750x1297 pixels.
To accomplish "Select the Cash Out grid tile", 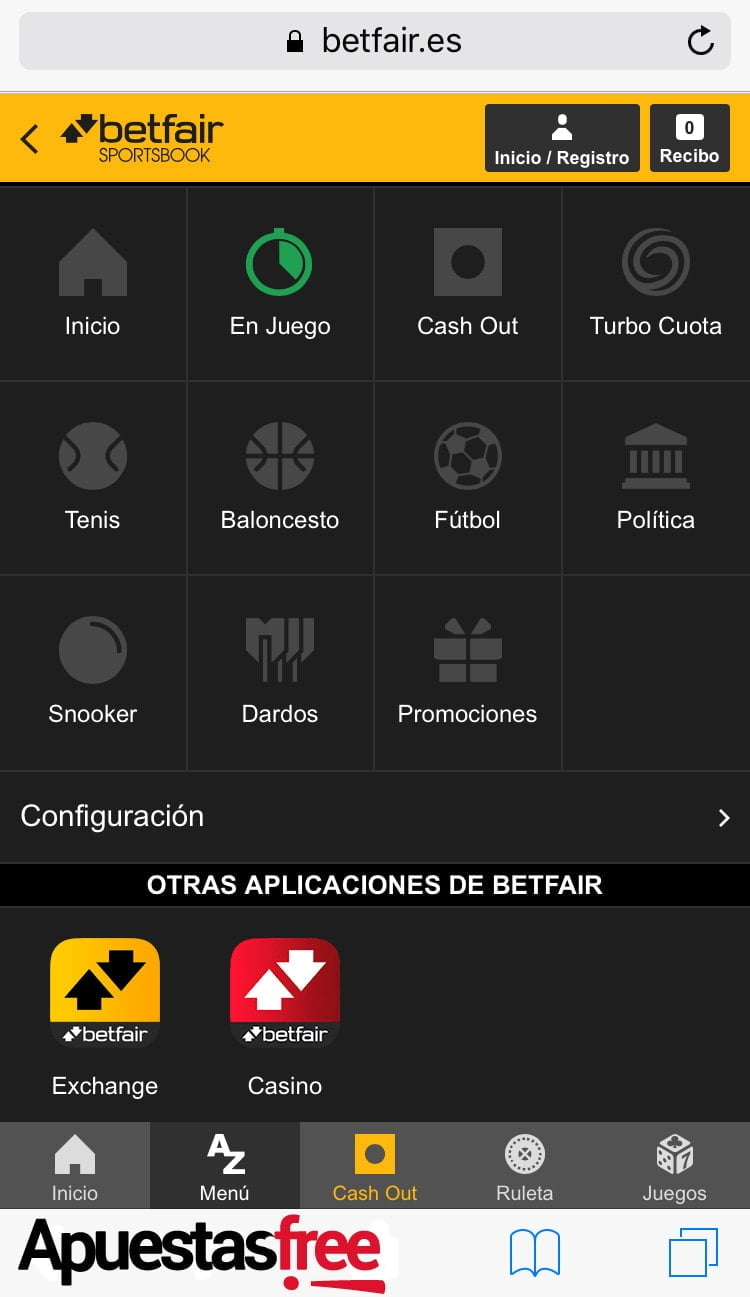I will point(467,284).
